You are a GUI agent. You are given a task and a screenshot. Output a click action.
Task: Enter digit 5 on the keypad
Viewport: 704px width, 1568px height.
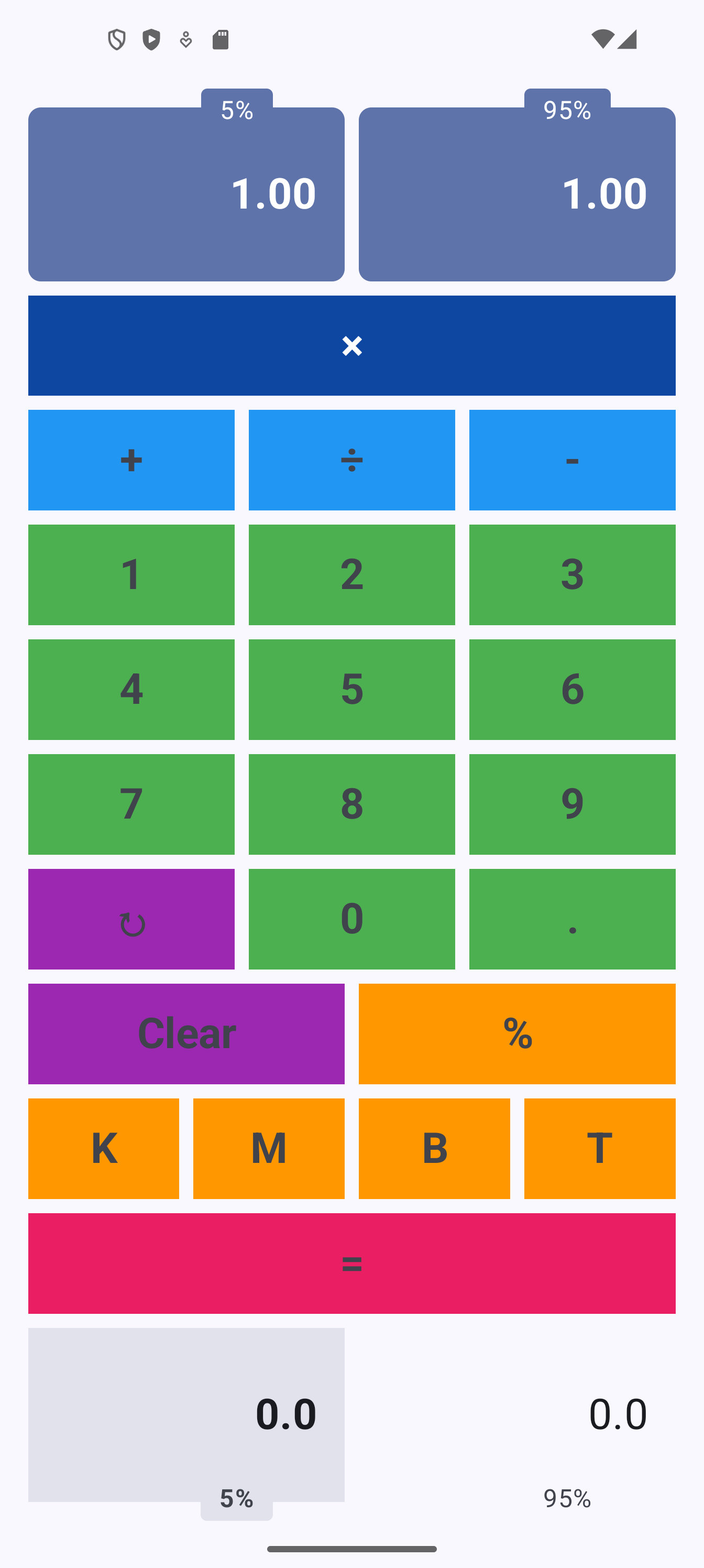[351, 690]
